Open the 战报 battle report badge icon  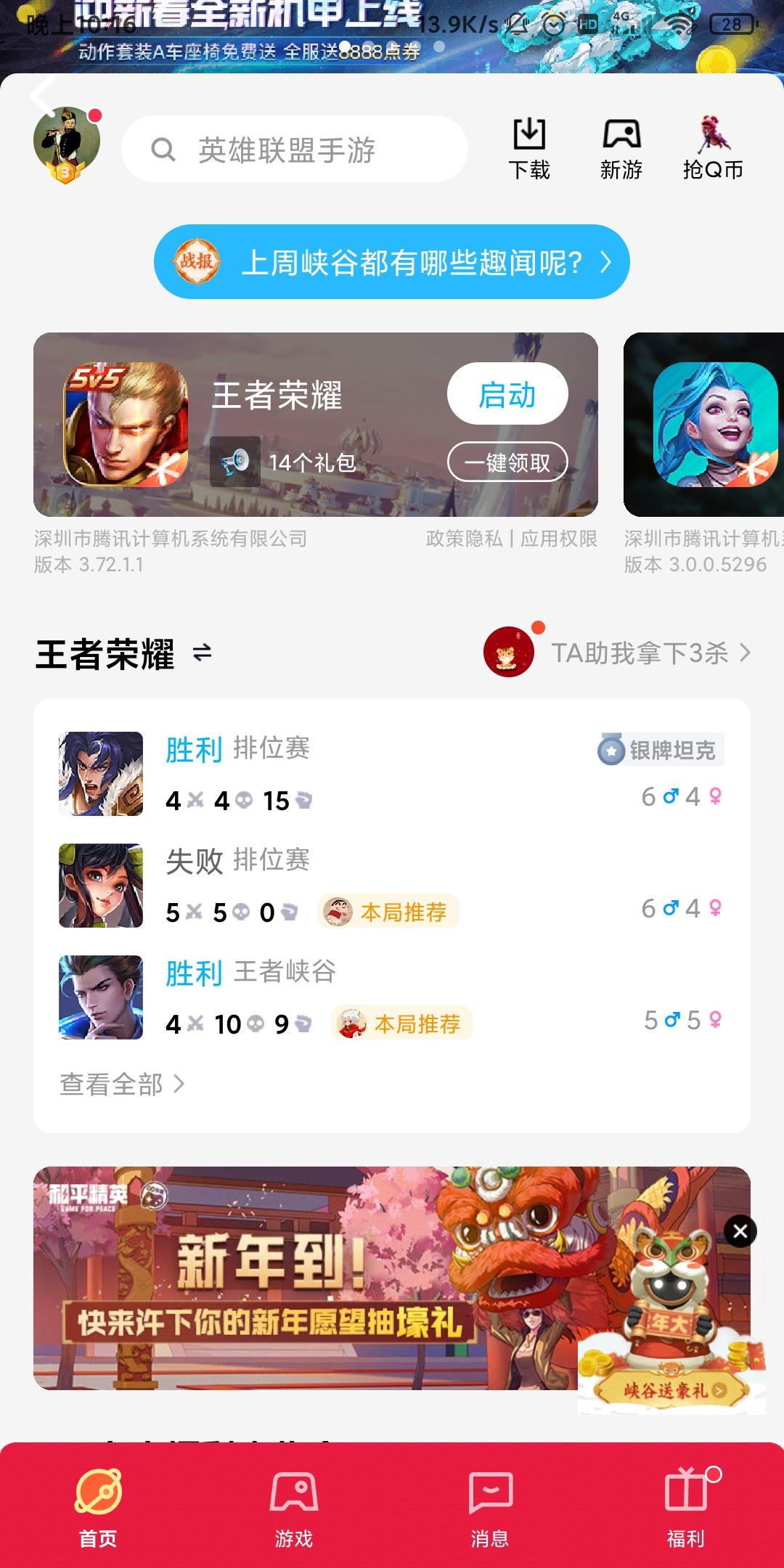[x=195, y=261]
